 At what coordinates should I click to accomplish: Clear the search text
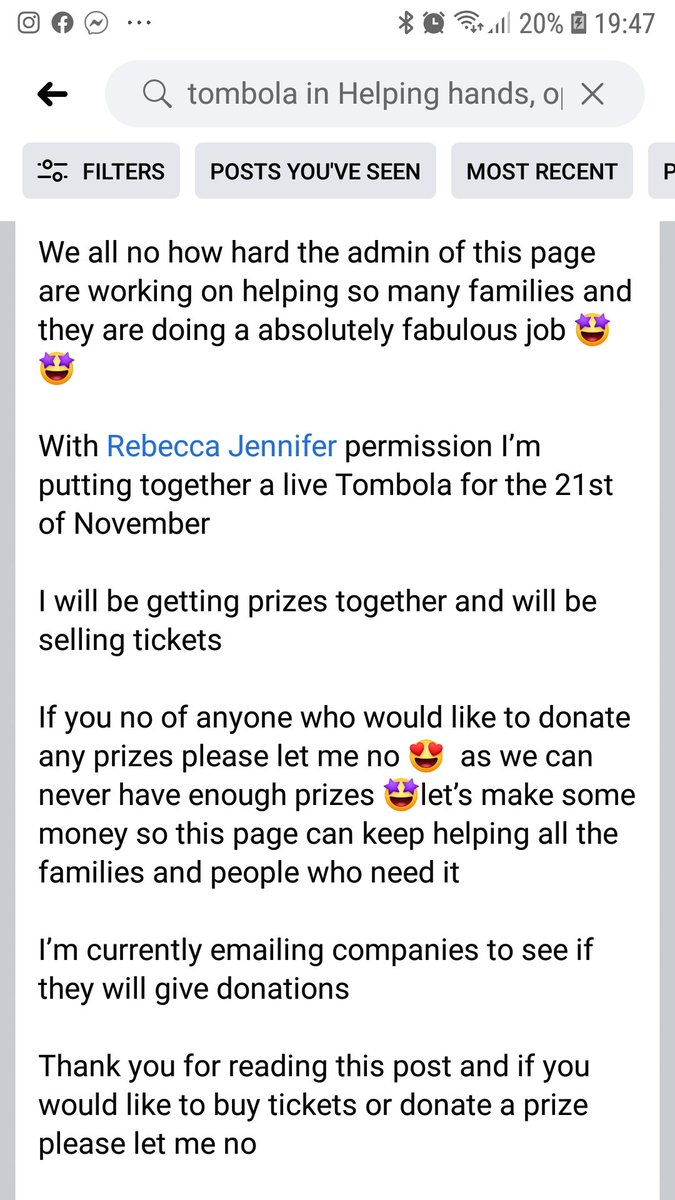(x=592, y=94)
